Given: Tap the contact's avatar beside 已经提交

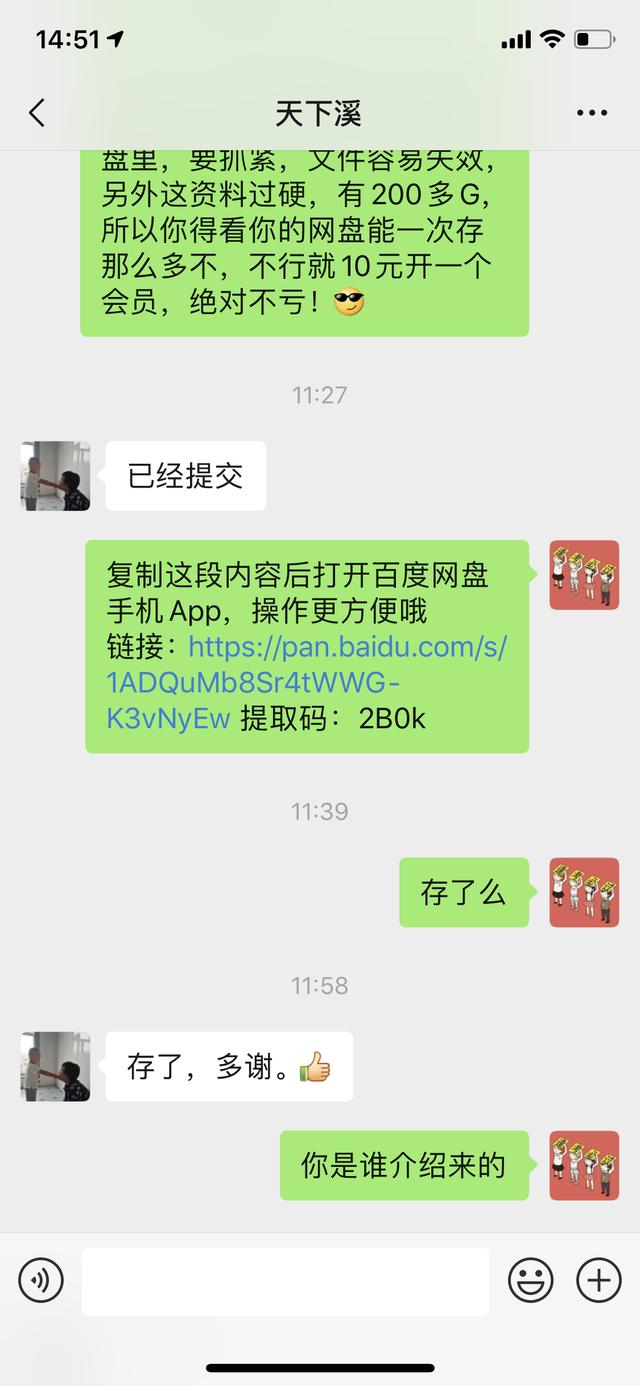Looking at the screenshot, I should (55, 476).
